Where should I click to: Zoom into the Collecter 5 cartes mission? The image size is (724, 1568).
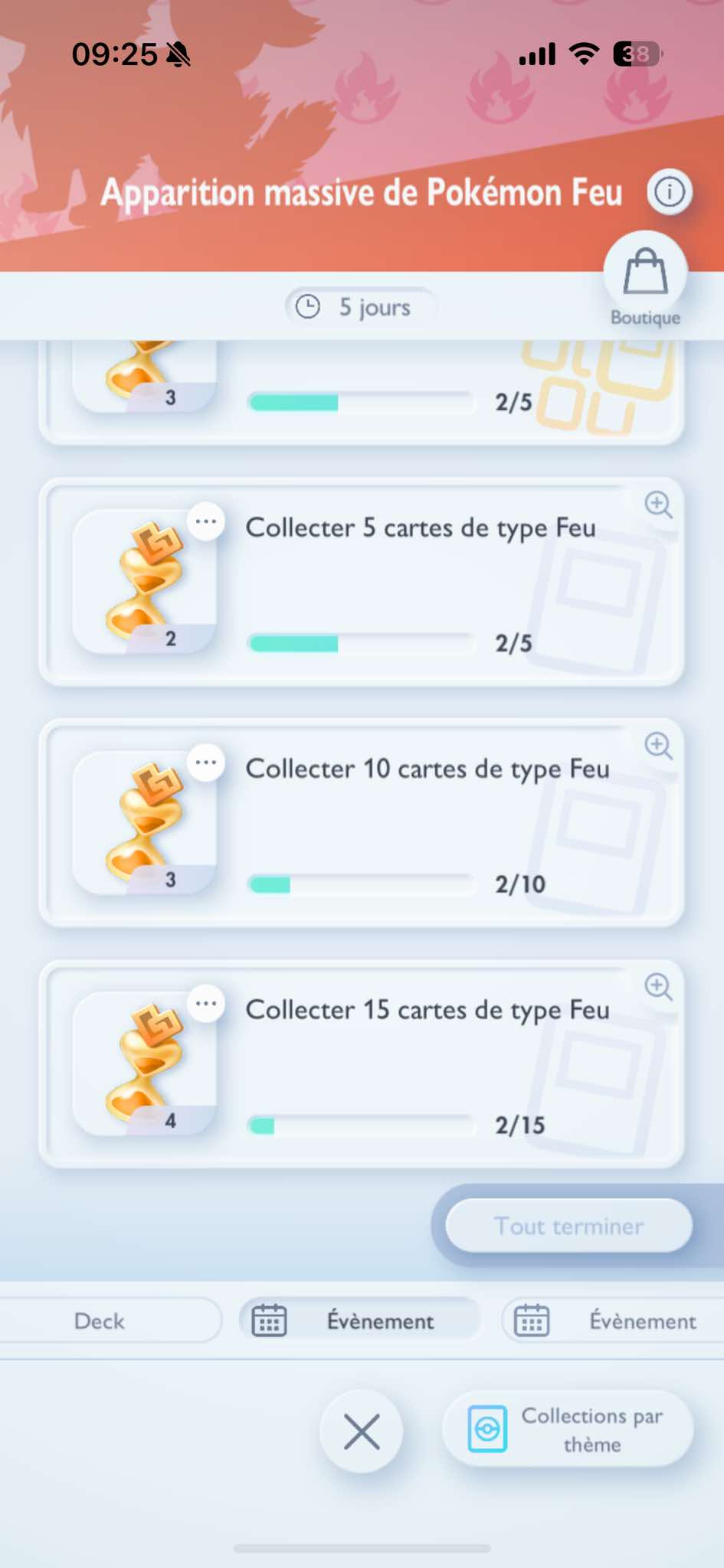658,505
